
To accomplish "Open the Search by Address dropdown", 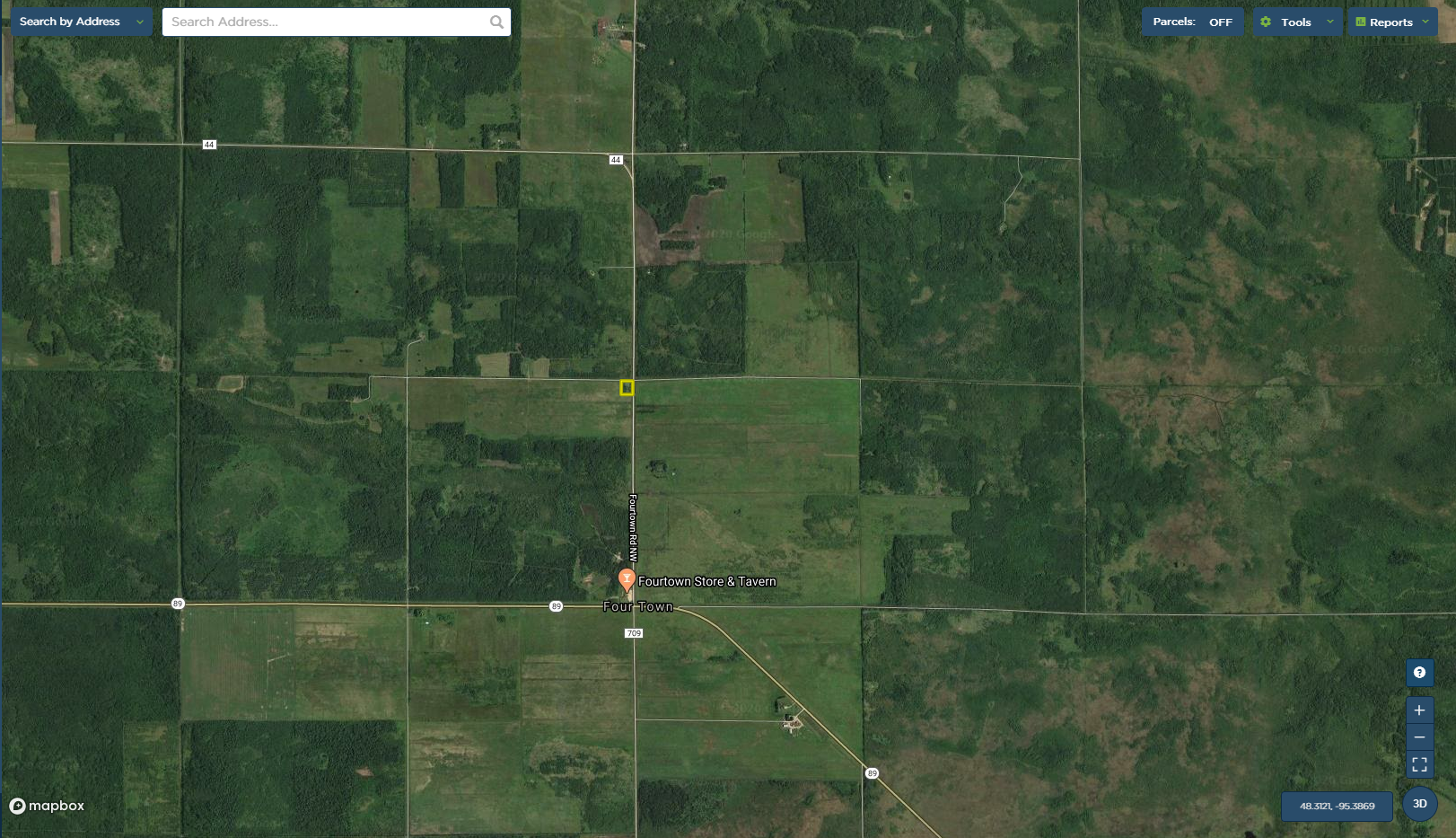I will click(81, 22).
